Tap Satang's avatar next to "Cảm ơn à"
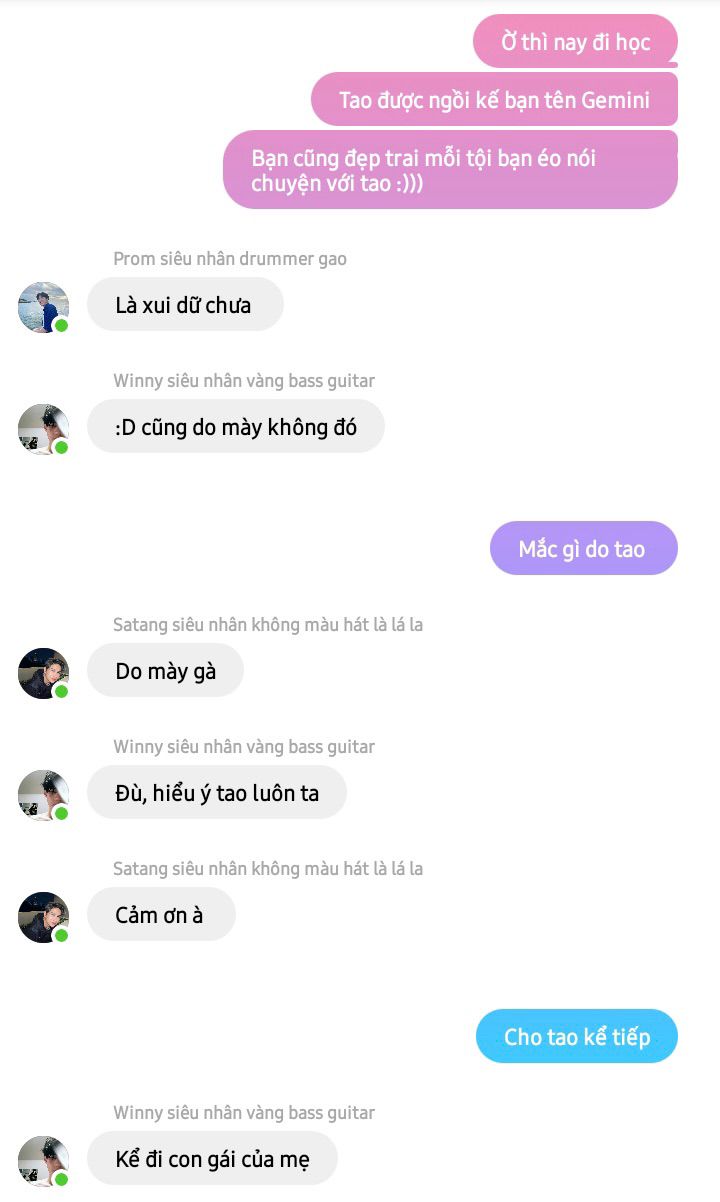Image resolution: width=720 pixels, height=1202 pixels. coord(44,917)
